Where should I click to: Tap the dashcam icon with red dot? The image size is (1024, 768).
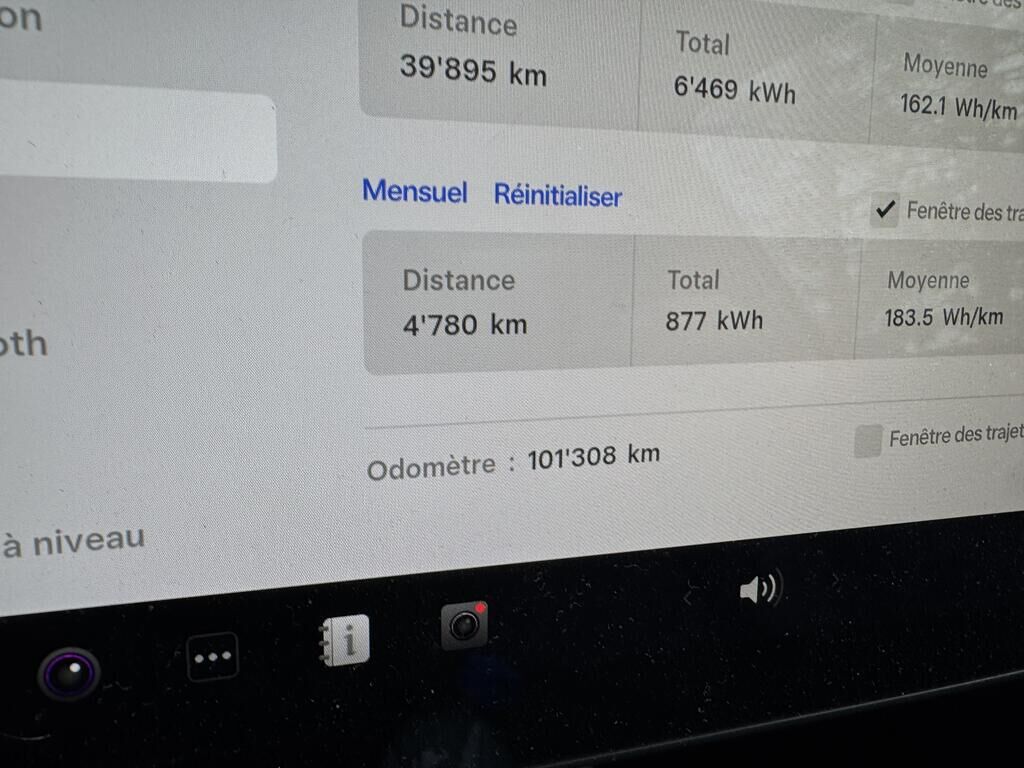(x=465, y=626)
